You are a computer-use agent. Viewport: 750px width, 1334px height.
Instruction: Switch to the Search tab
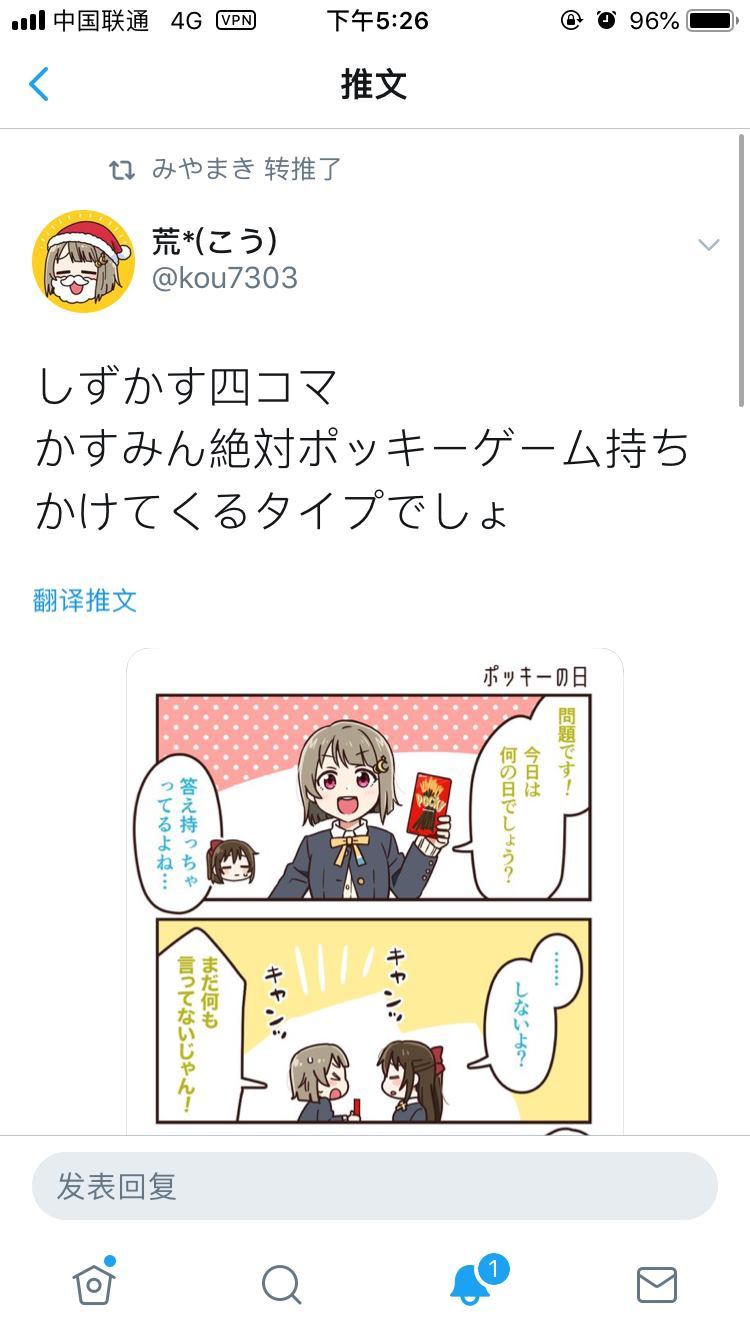click(x=281, y=1284)
